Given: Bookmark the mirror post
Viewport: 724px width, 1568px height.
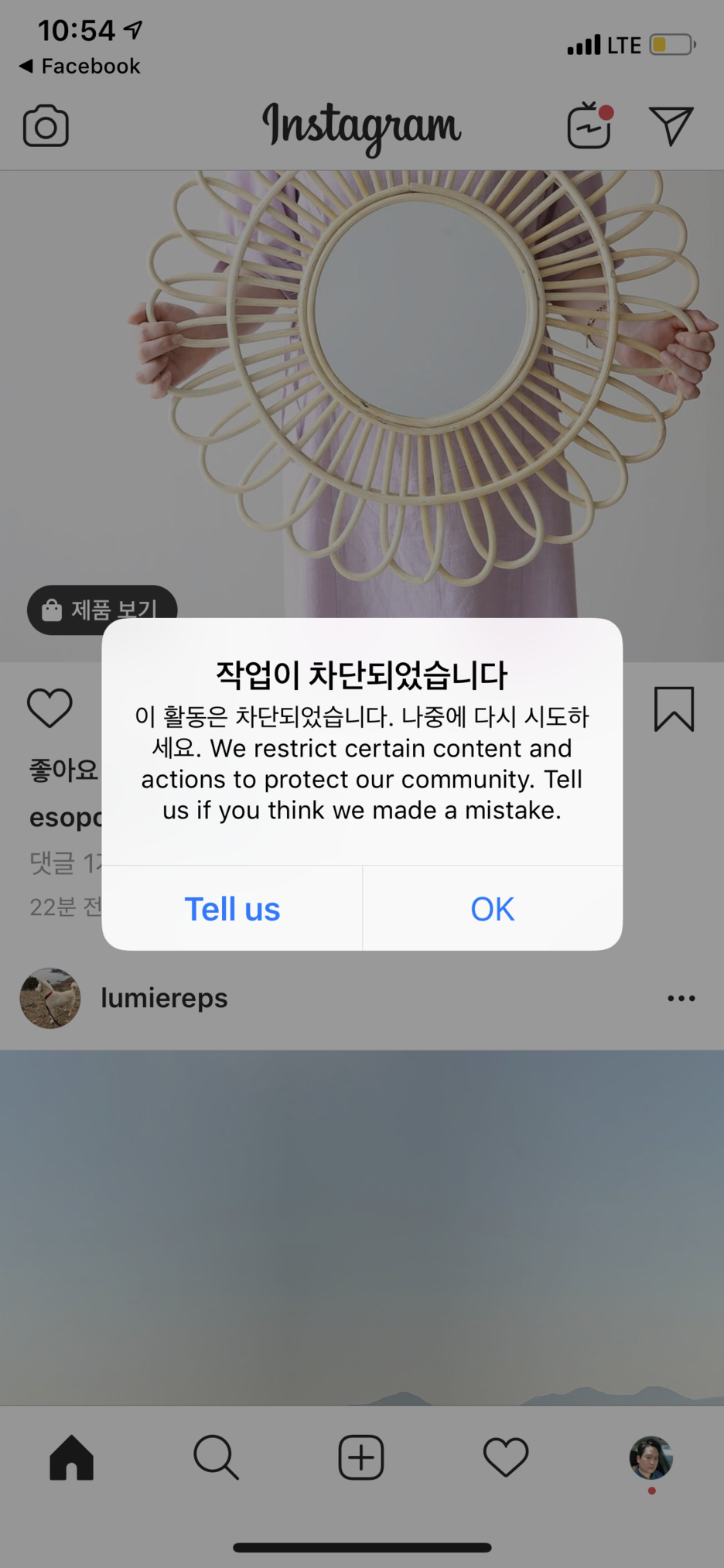Looking at the screenshot, I should coord(674,709).
